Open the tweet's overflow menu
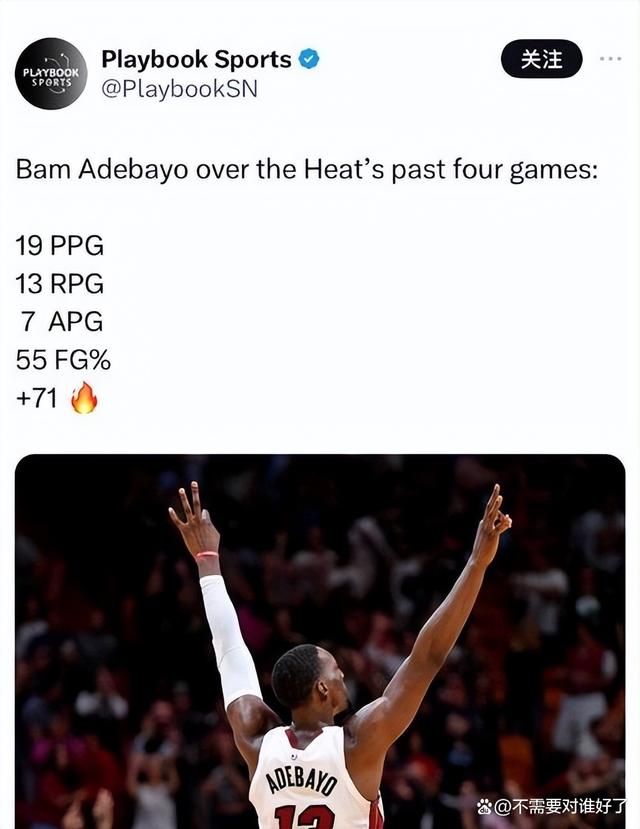This screenshot has width=640, height=829. click(610, 59)
